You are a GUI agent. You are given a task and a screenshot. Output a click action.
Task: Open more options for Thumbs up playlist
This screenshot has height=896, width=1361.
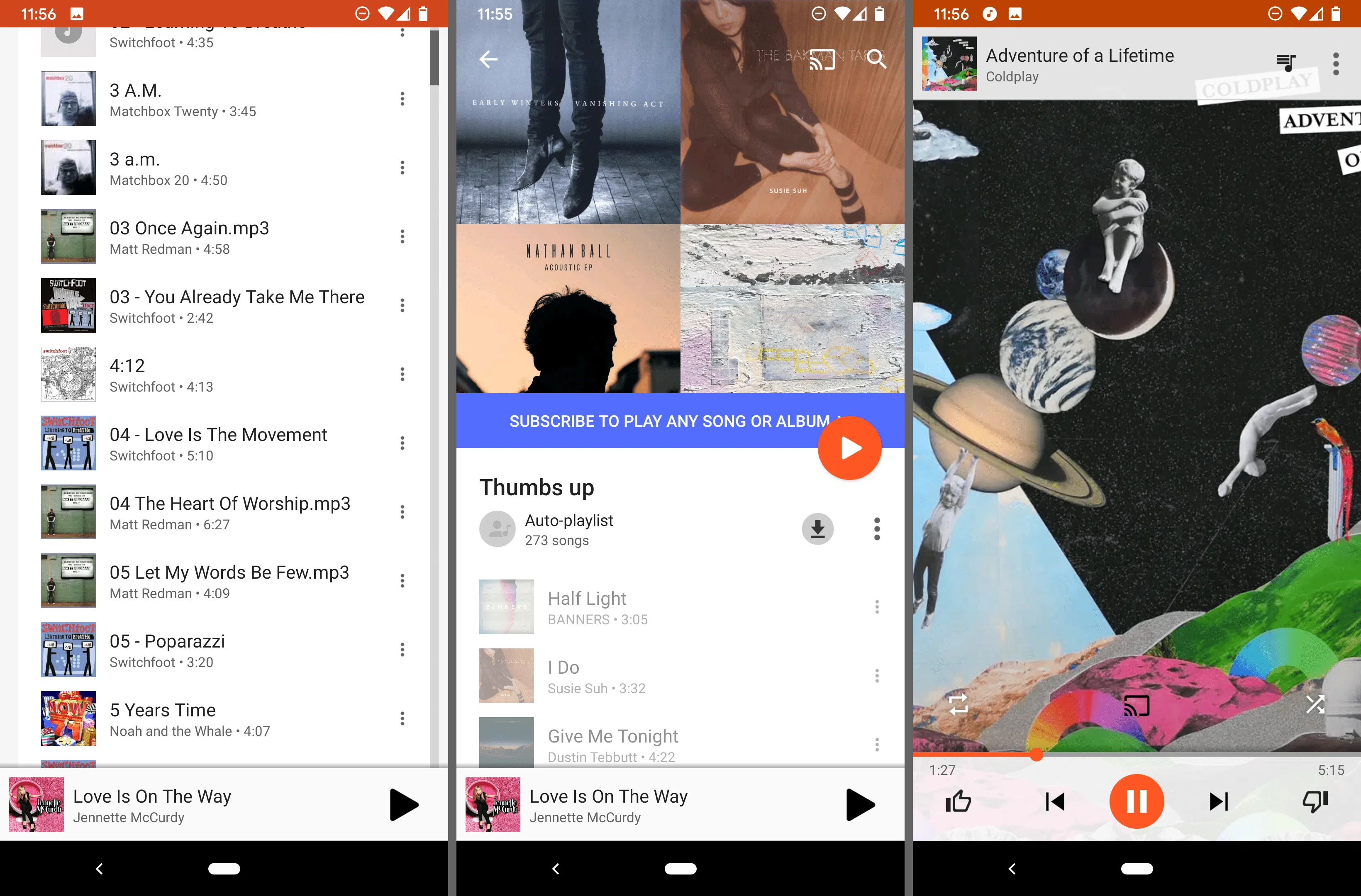point(877,529)
